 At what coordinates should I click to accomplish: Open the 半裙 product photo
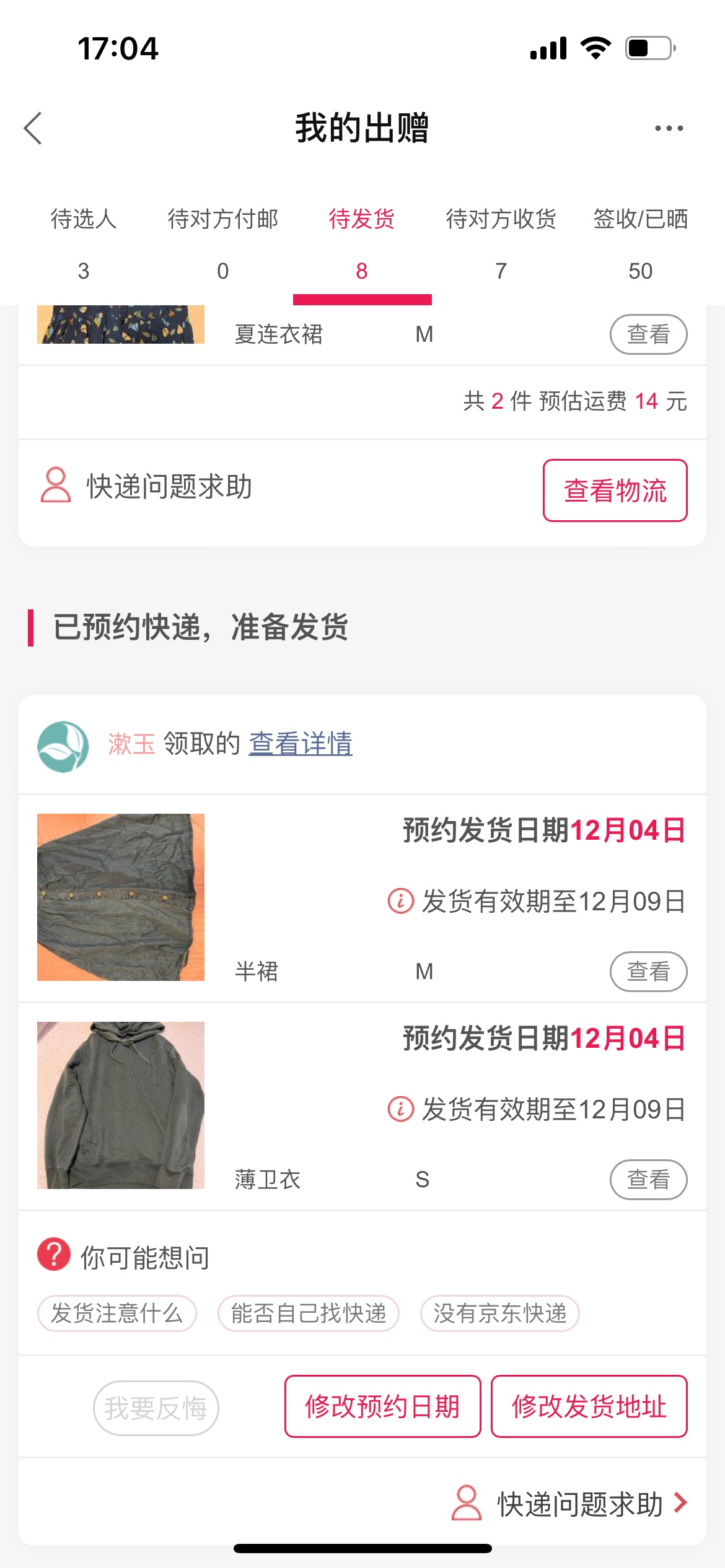(121, 897)
